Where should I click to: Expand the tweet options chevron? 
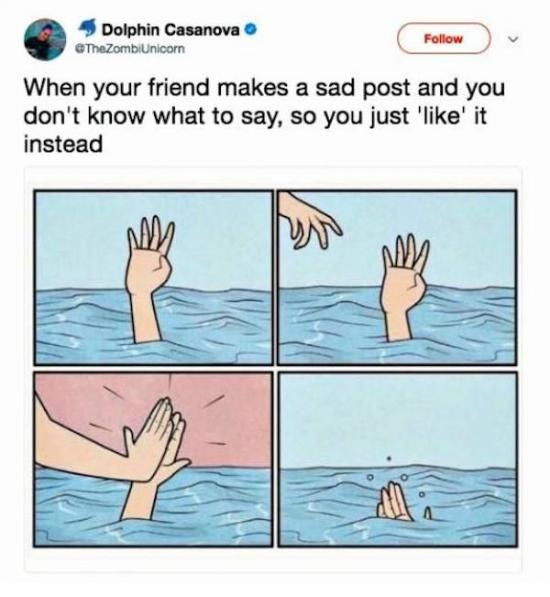(513, 39)
